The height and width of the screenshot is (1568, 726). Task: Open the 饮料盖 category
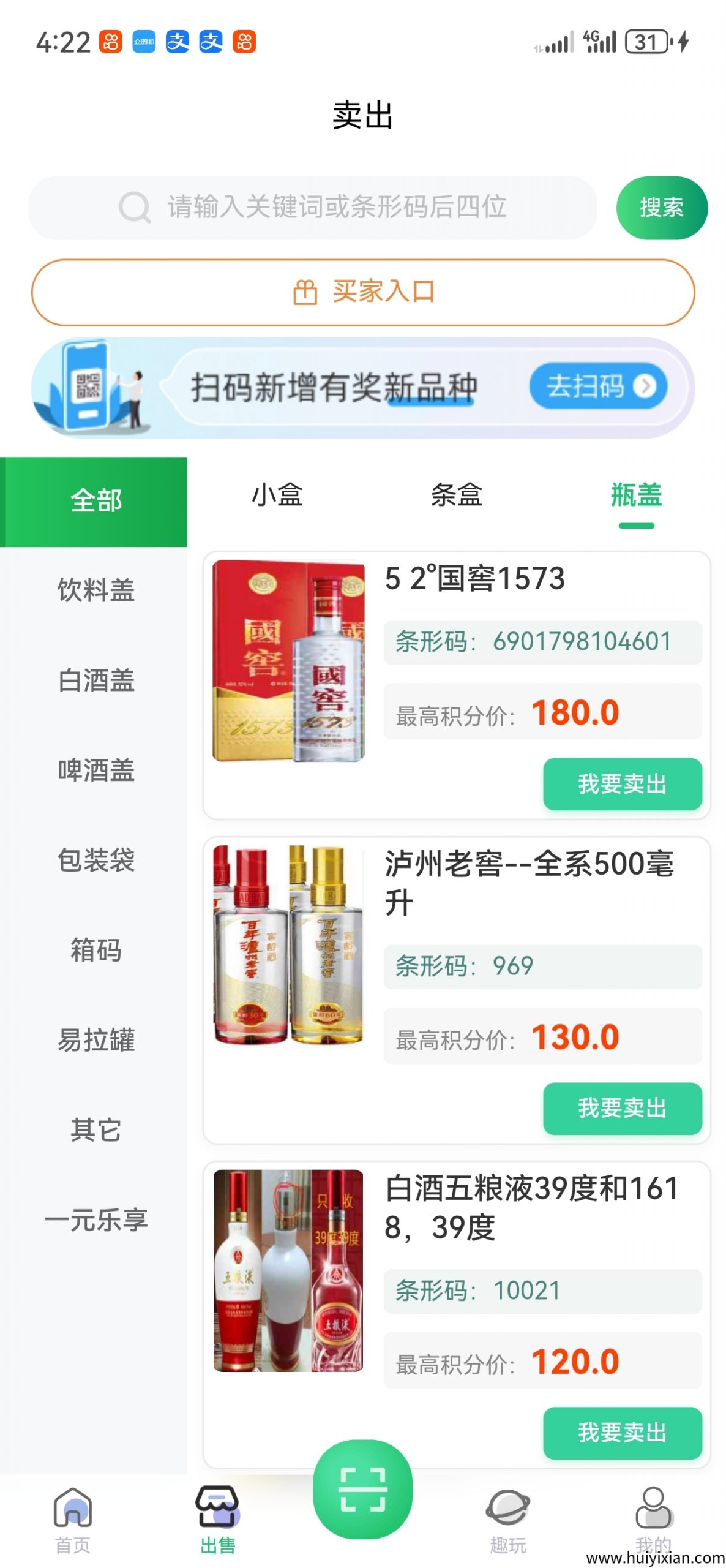coord(95,590)
